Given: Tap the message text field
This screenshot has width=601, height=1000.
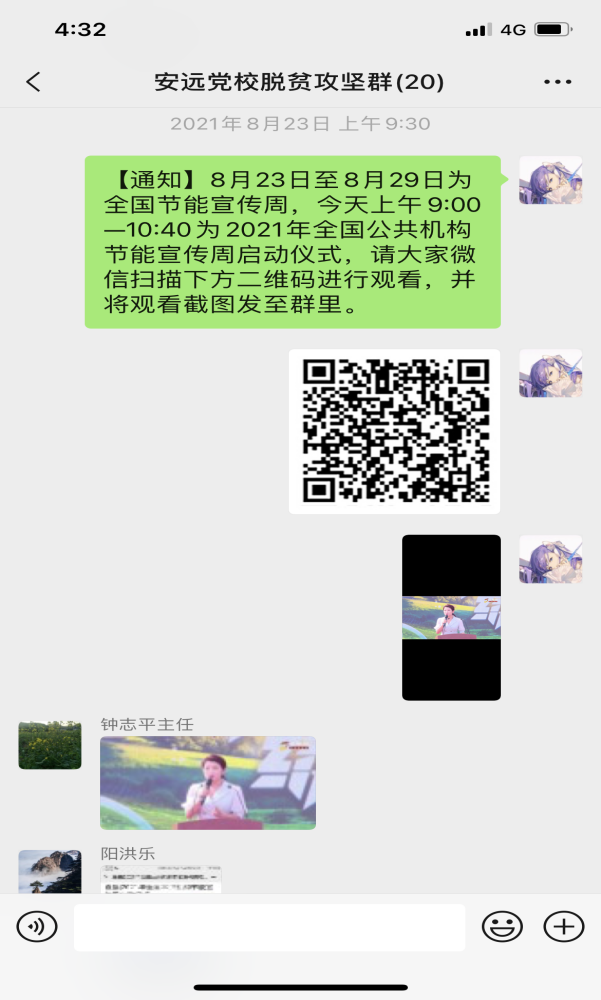Looking at the screenshot, I should pos(269,927).
